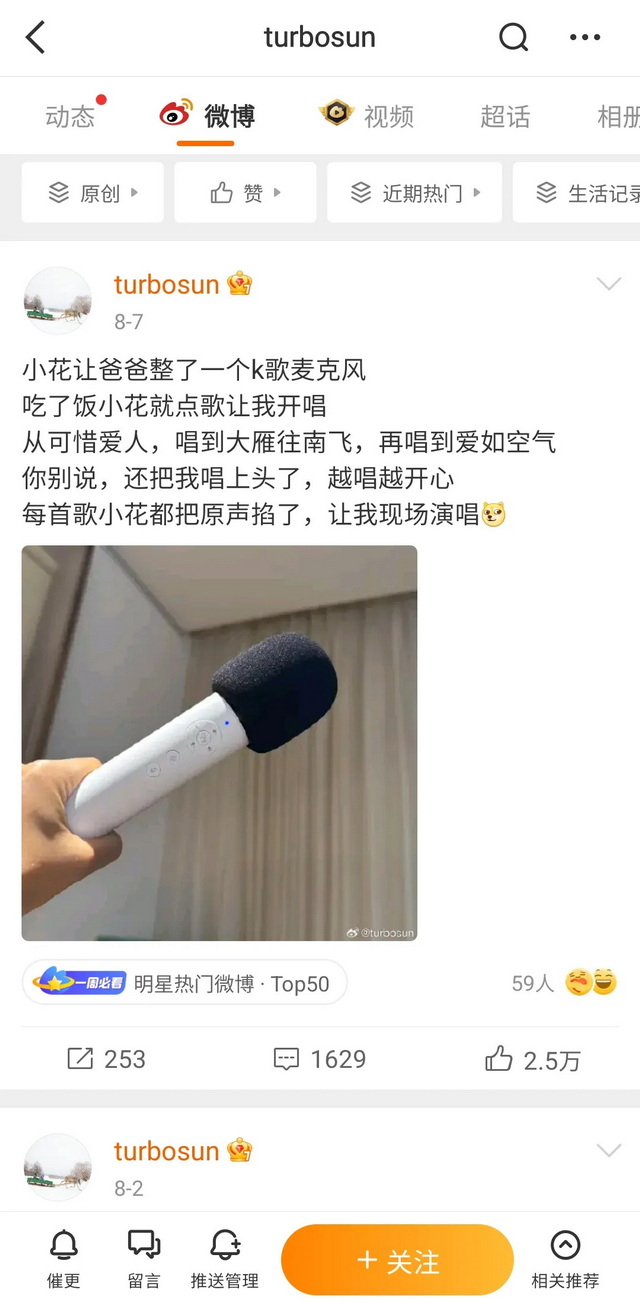Select the 近期热门 filter chip
640x1308 pixels.
pyautogui.click(x=415, y=193)
